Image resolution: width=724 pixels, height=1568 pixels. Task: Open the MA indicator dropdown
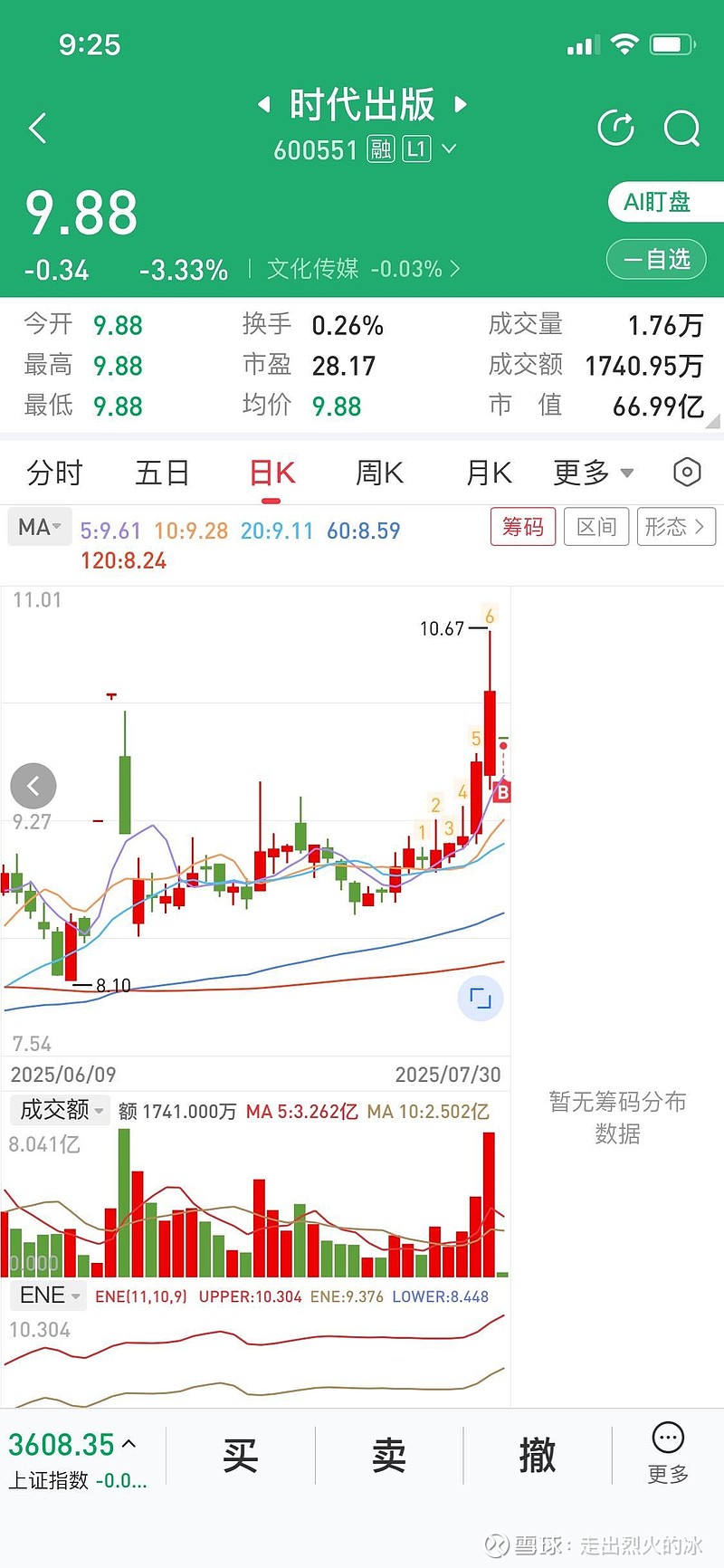pos(39,527)
